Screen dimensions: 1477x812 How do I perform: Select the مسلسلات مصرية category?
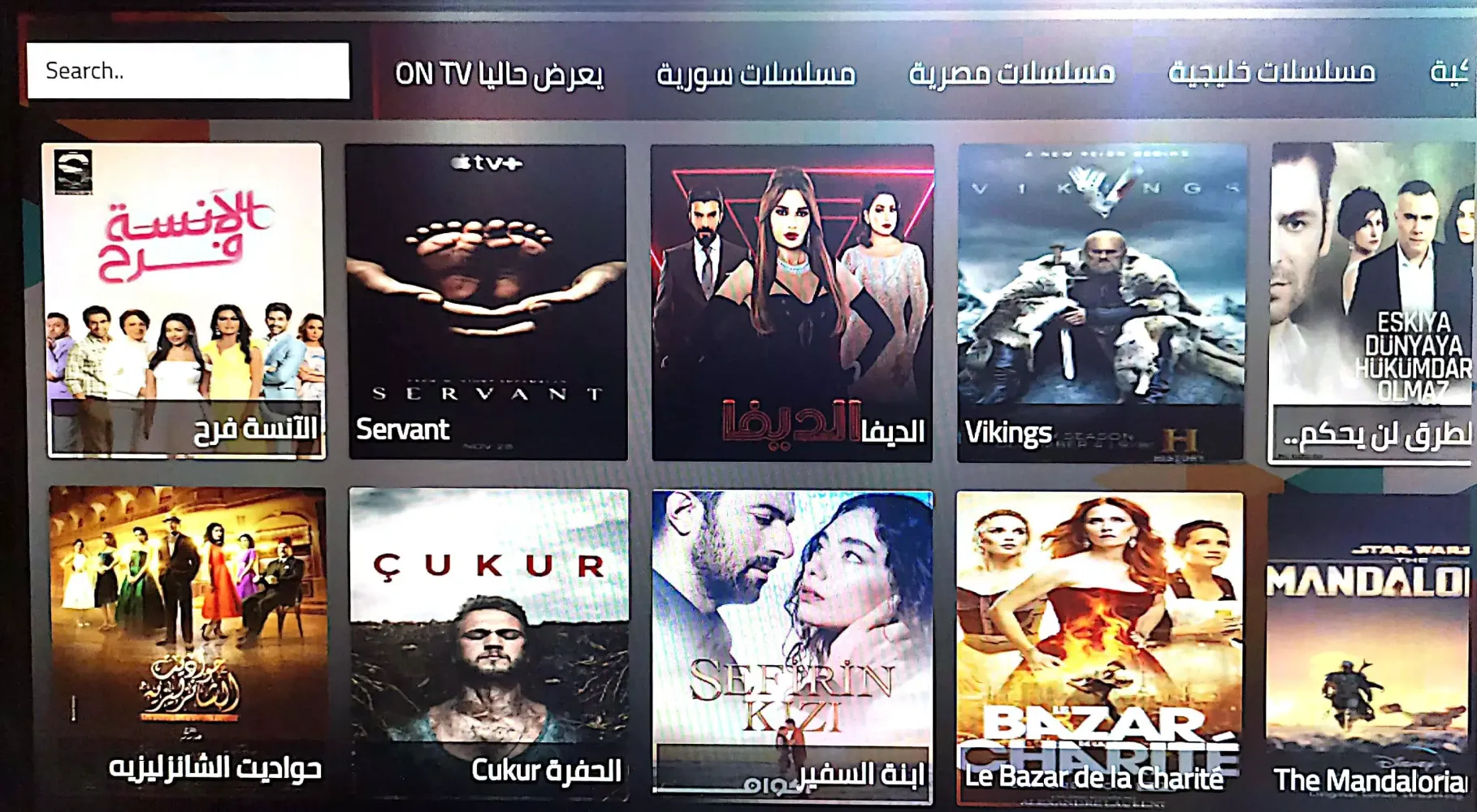click(1011, 73)
